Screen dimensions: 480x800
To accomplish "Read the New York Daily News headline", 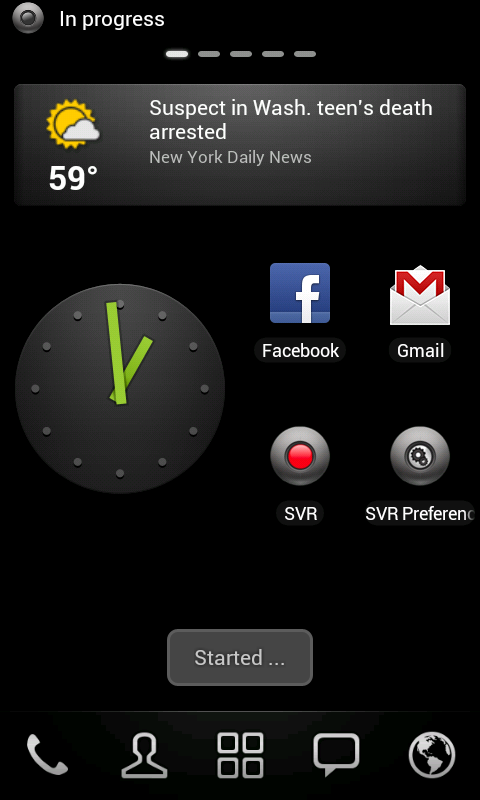I will click(291, 132).
